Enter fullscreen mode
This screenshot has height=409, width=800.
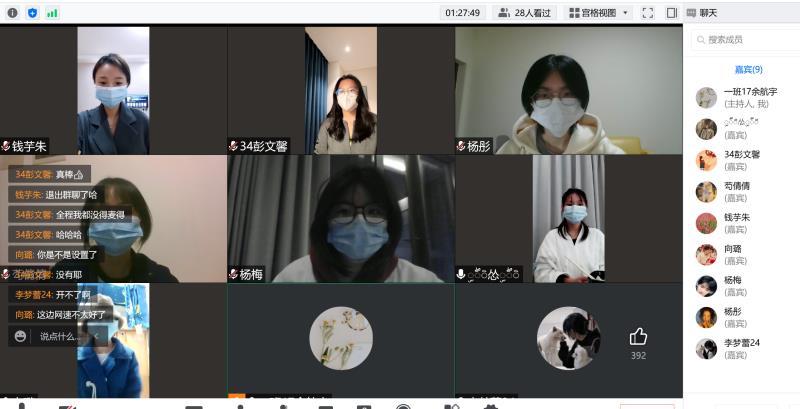click(648, 13)
